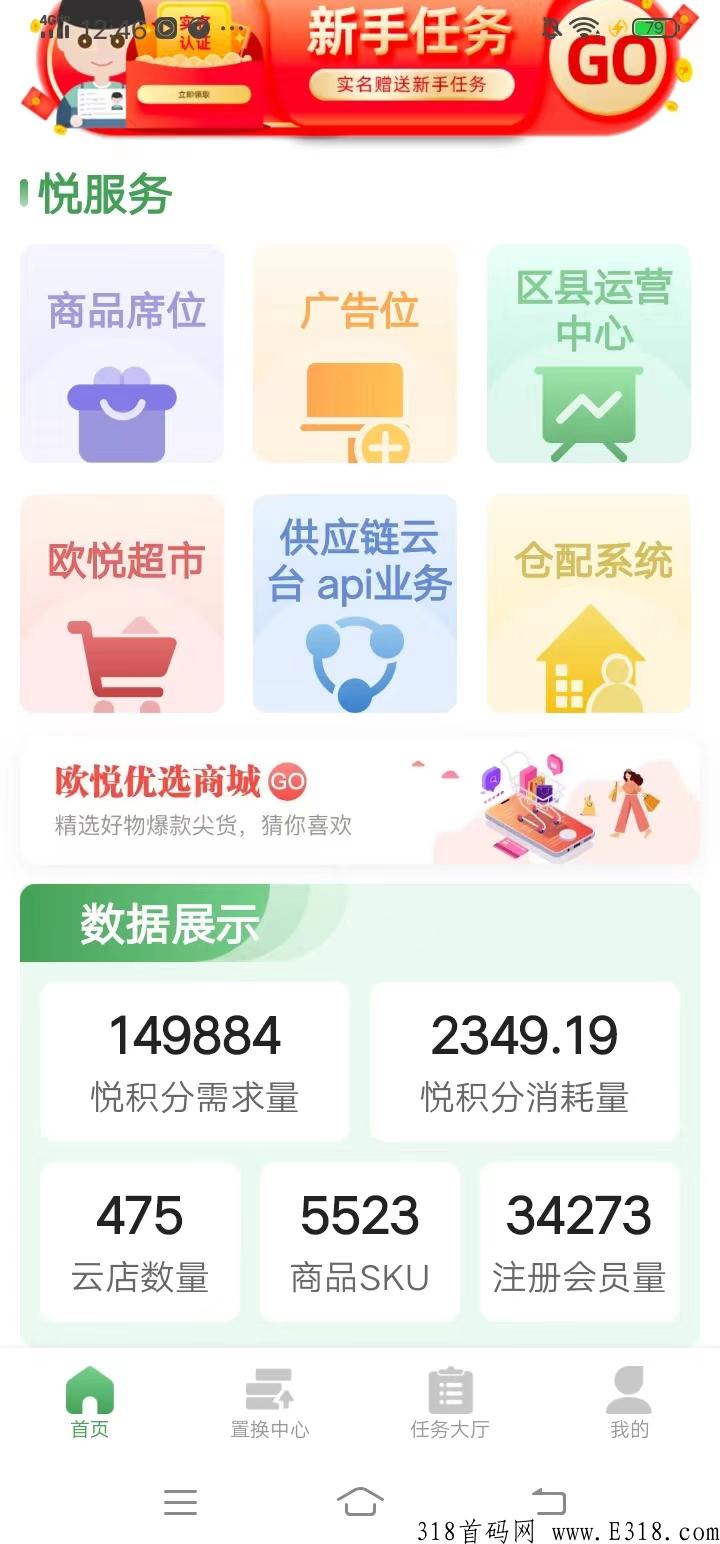Open the 商品席位 service icon

point(121,354)
